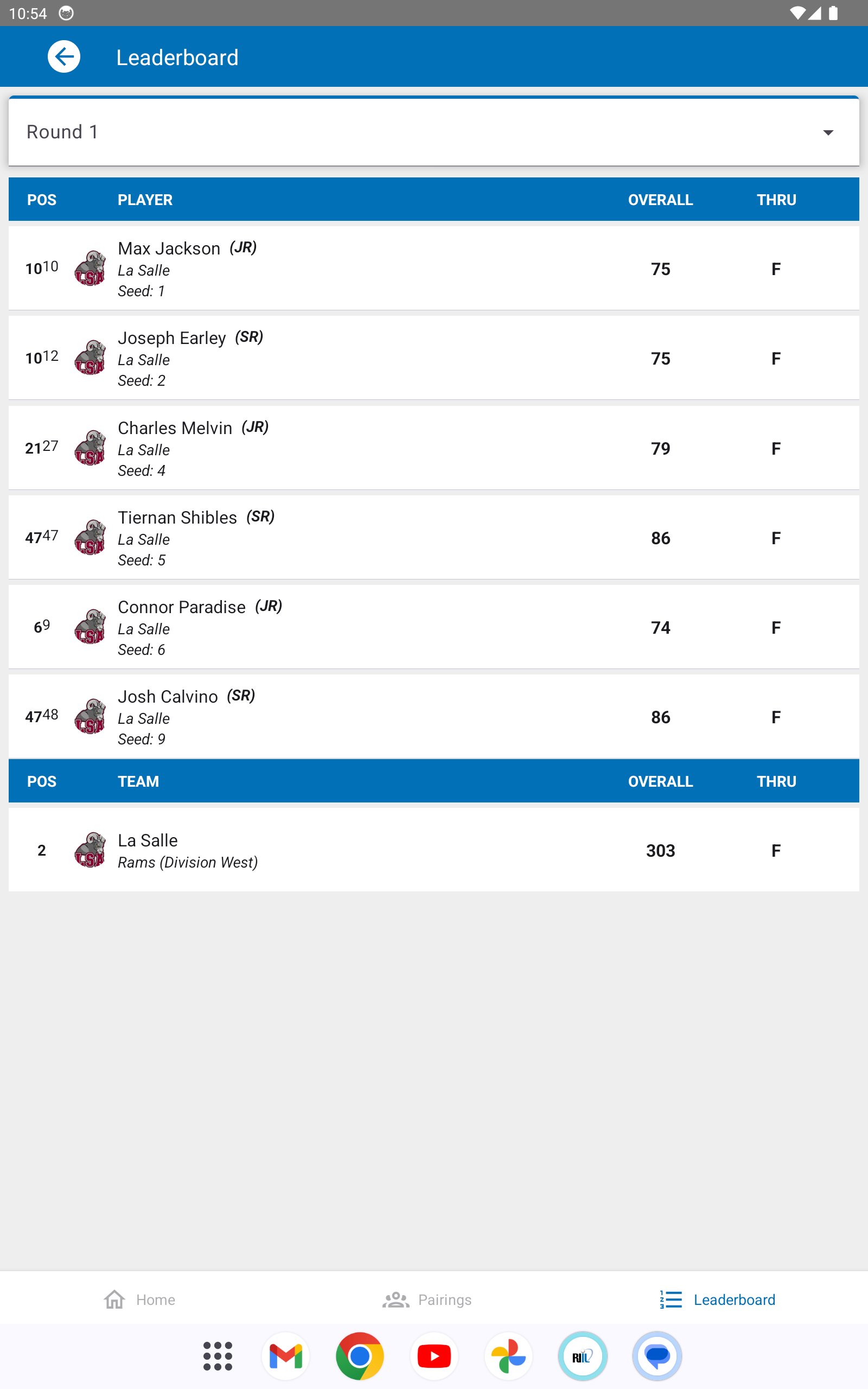Viewport: 868px width, 1389px height.
Task: Select Josh Calvino's leaderboard entry
Action: [434, 716]
